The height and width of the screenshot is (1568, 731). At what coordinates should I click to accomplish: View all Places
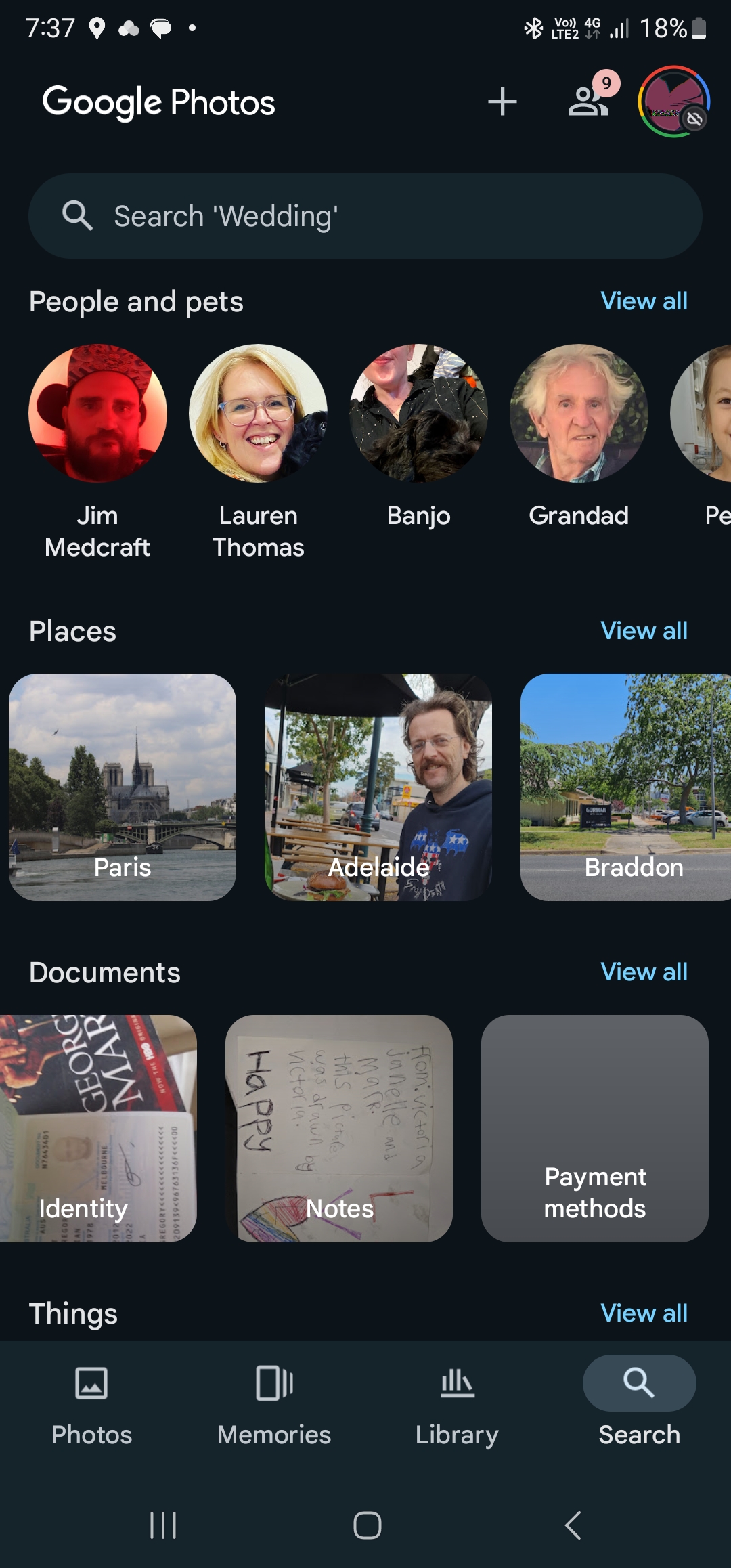(644, 631)
